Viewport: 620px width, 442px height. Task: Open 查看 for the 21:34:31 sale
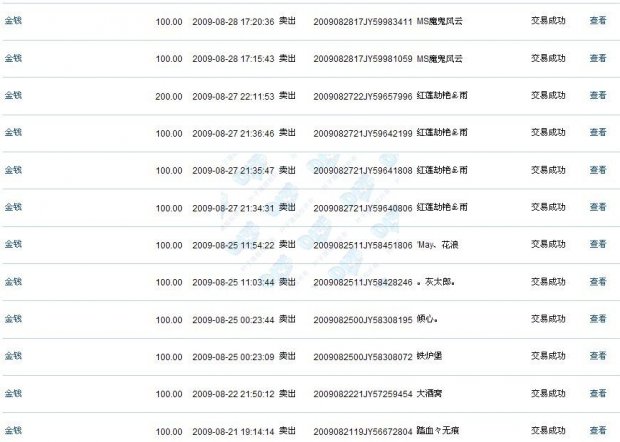597,207
